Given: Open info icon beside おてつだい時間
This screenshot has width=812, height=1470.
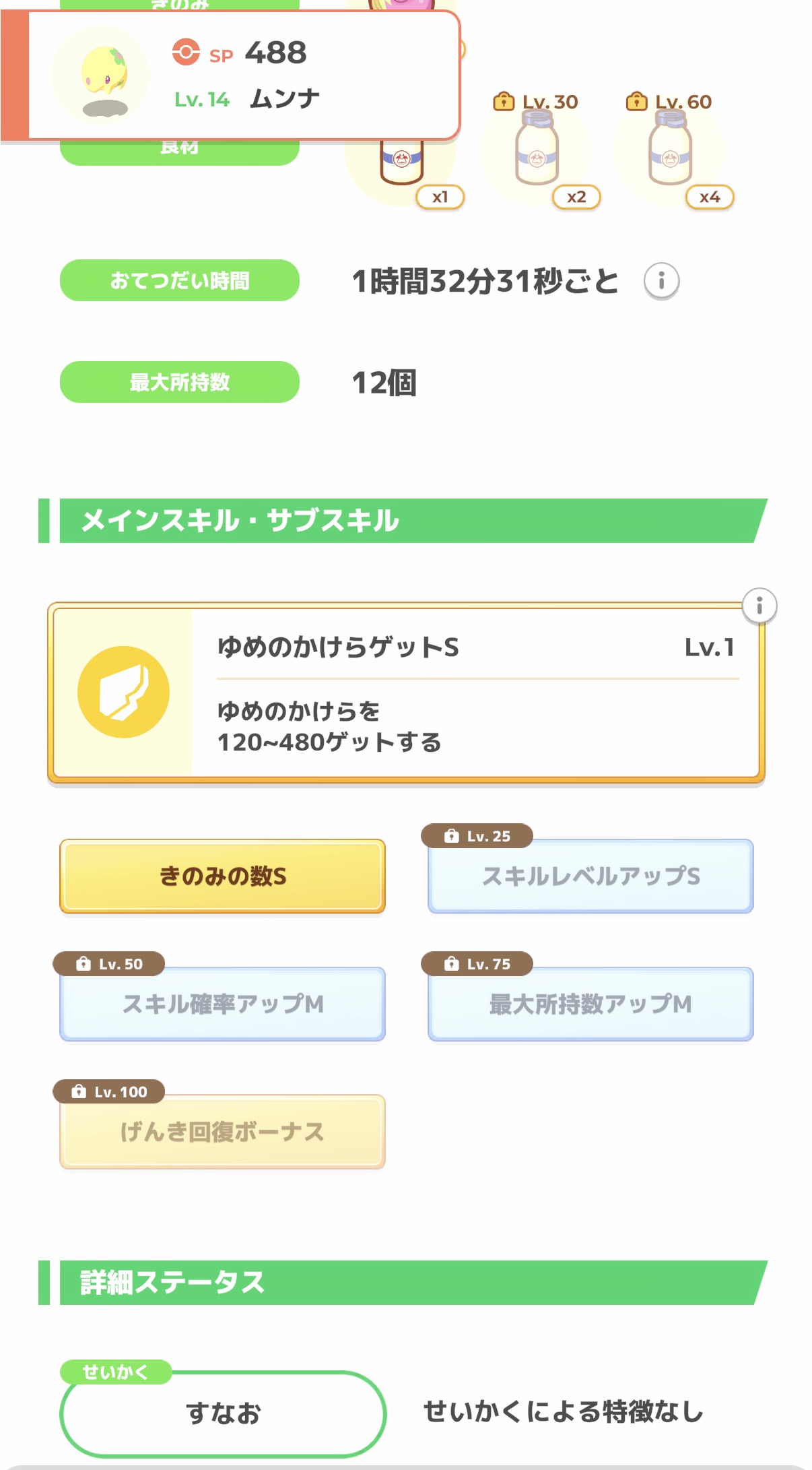Looking at the screenshot, I should [x=661, y=280].
